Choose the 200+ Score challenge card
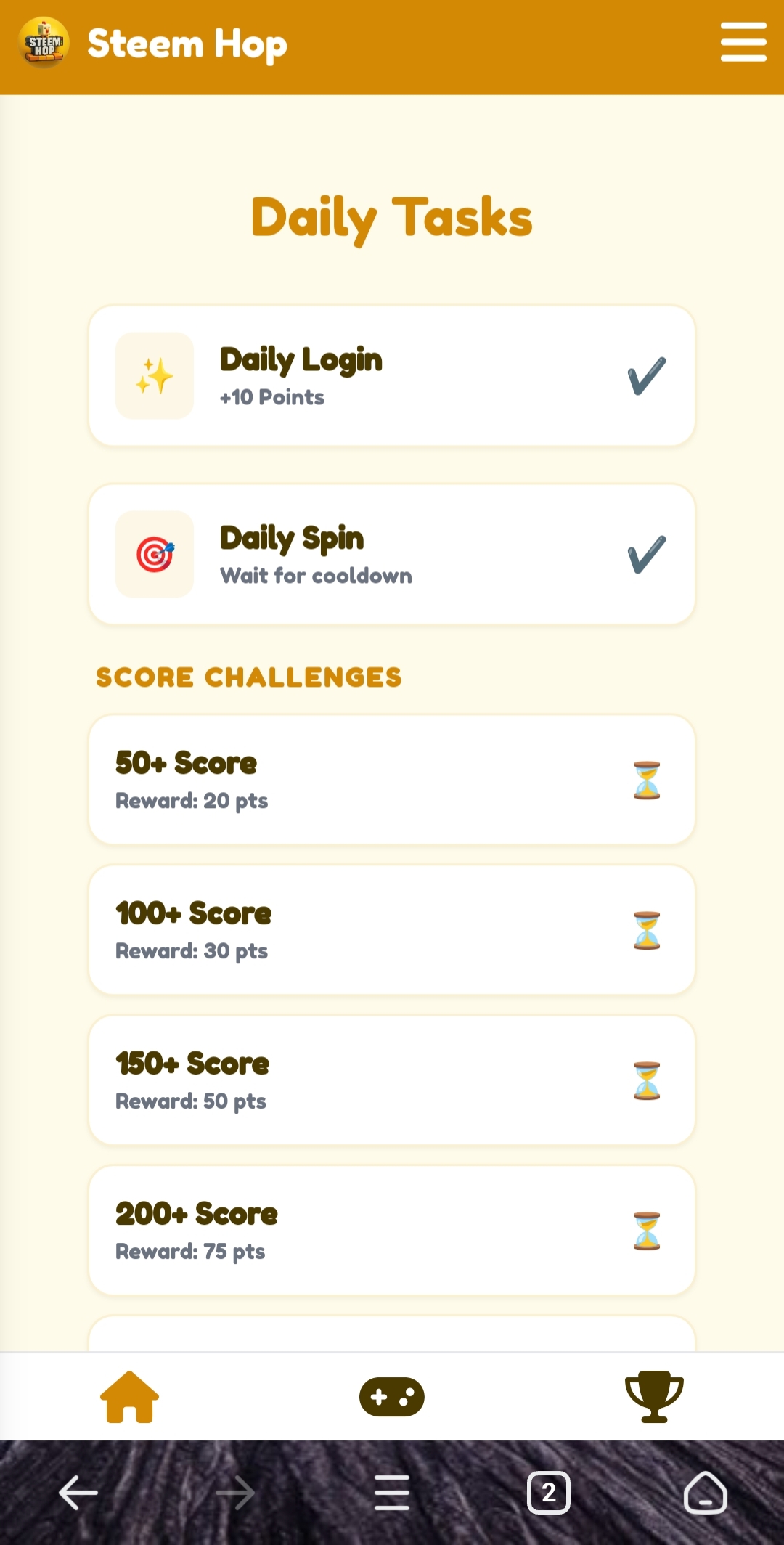 [392, 1231]
